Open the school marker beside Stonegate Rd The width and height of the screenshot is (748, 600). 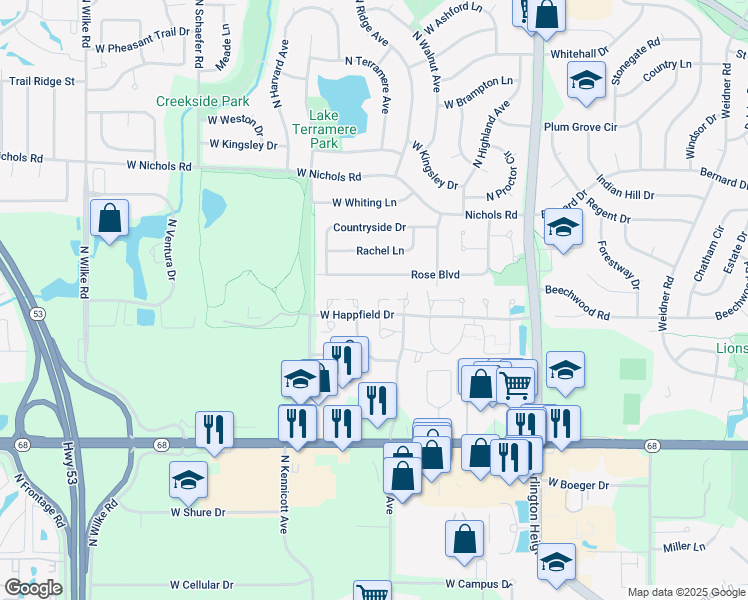click(586, 80)
